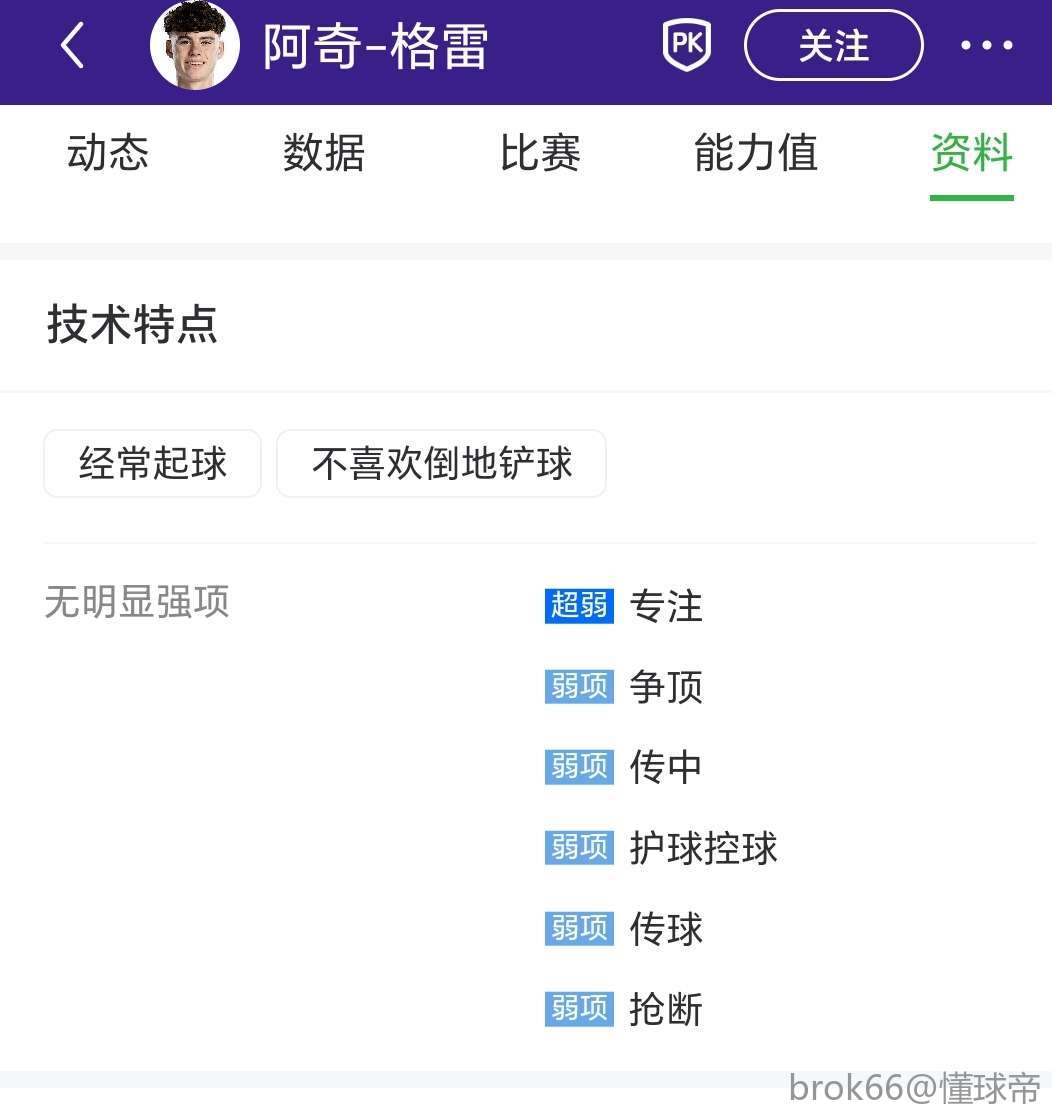The height and width of the screenshot is (1119, 1052).
Task: Open the three-dot overflow menu
Action: pos(986,46)
